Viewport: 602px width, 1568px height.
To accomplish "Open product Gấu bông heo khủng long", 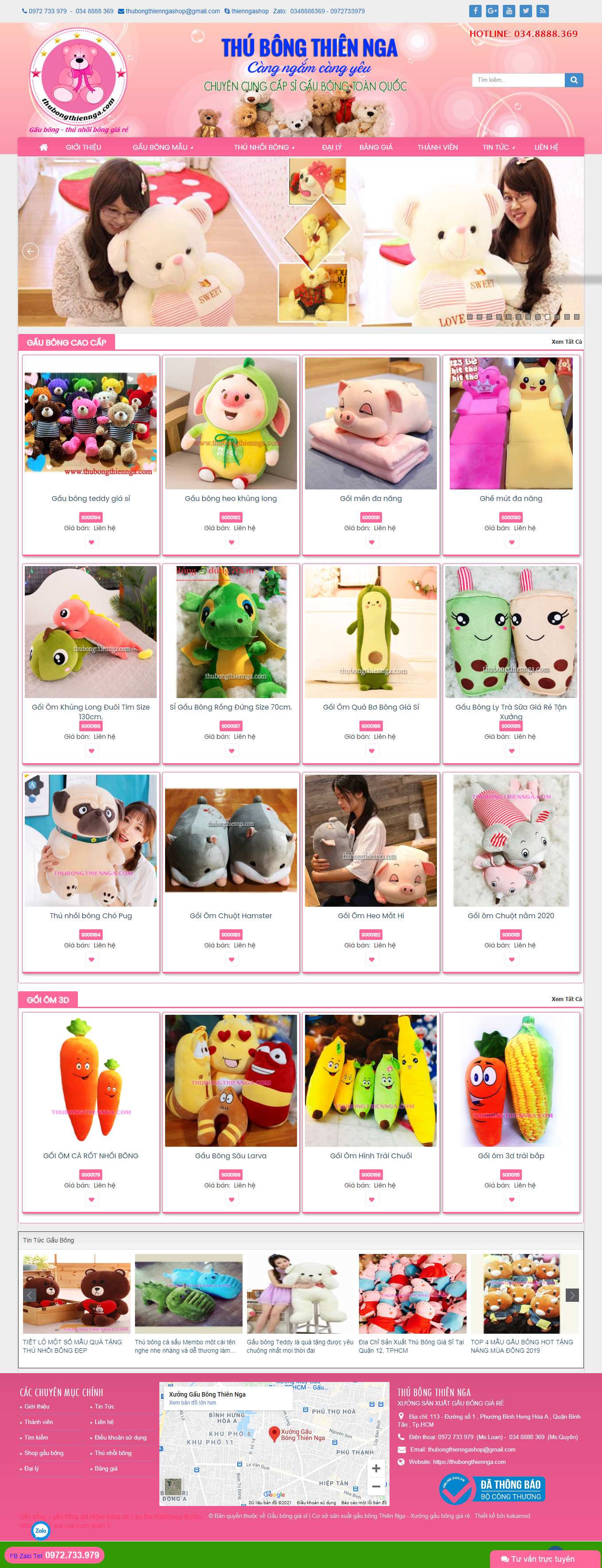I will (231, 498).
